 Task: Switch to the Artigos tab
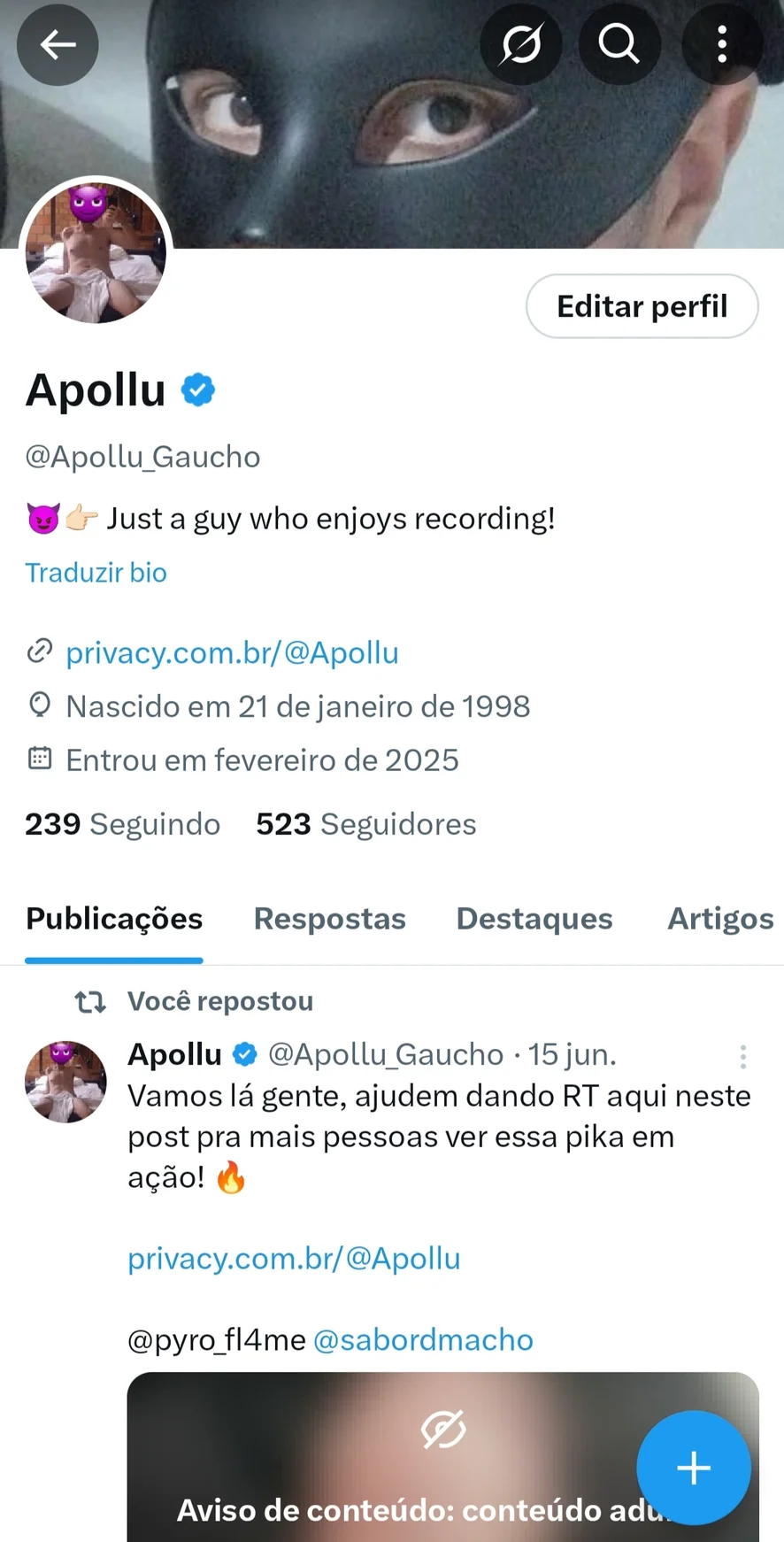click(x=719, y=919)
